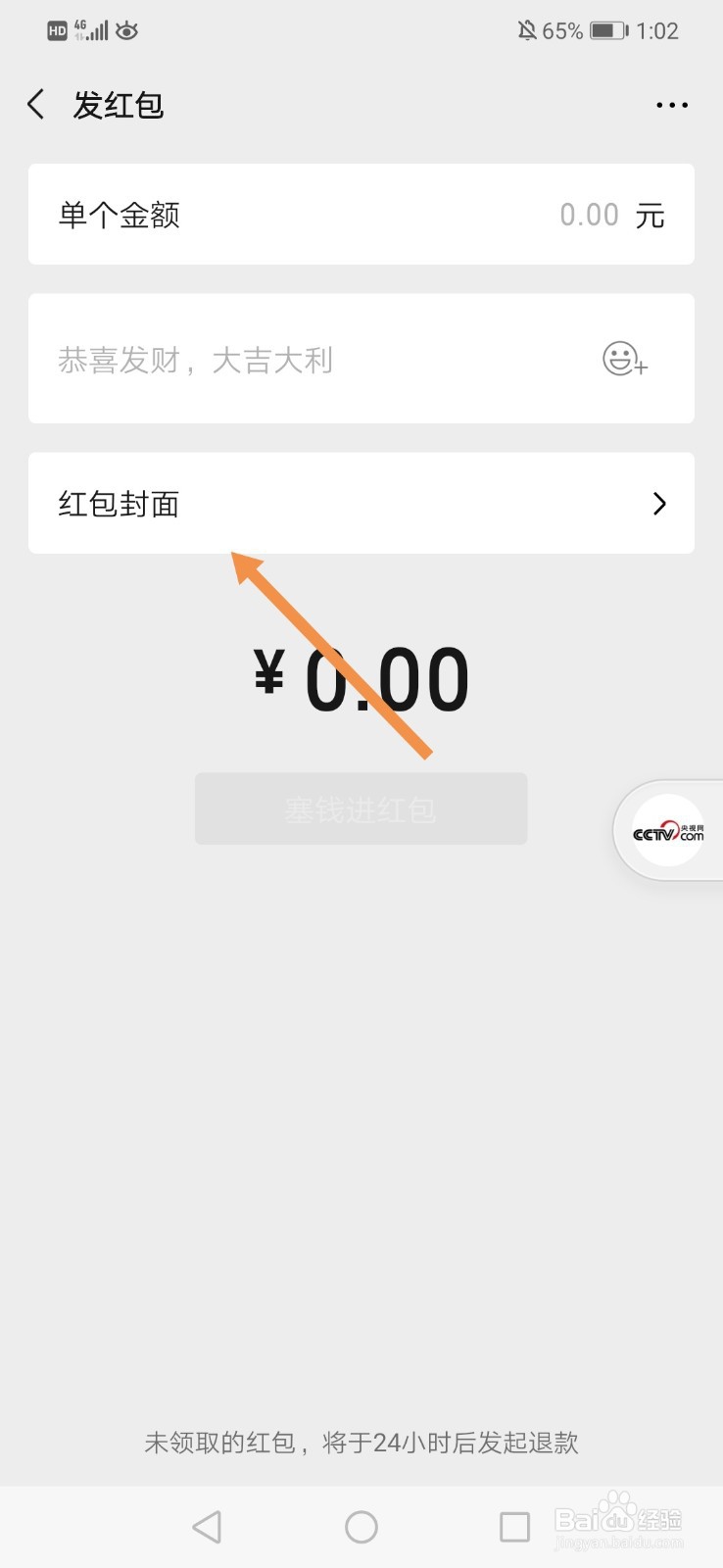Tap the back arrow to leave 发红包 screen

(35, 104)
